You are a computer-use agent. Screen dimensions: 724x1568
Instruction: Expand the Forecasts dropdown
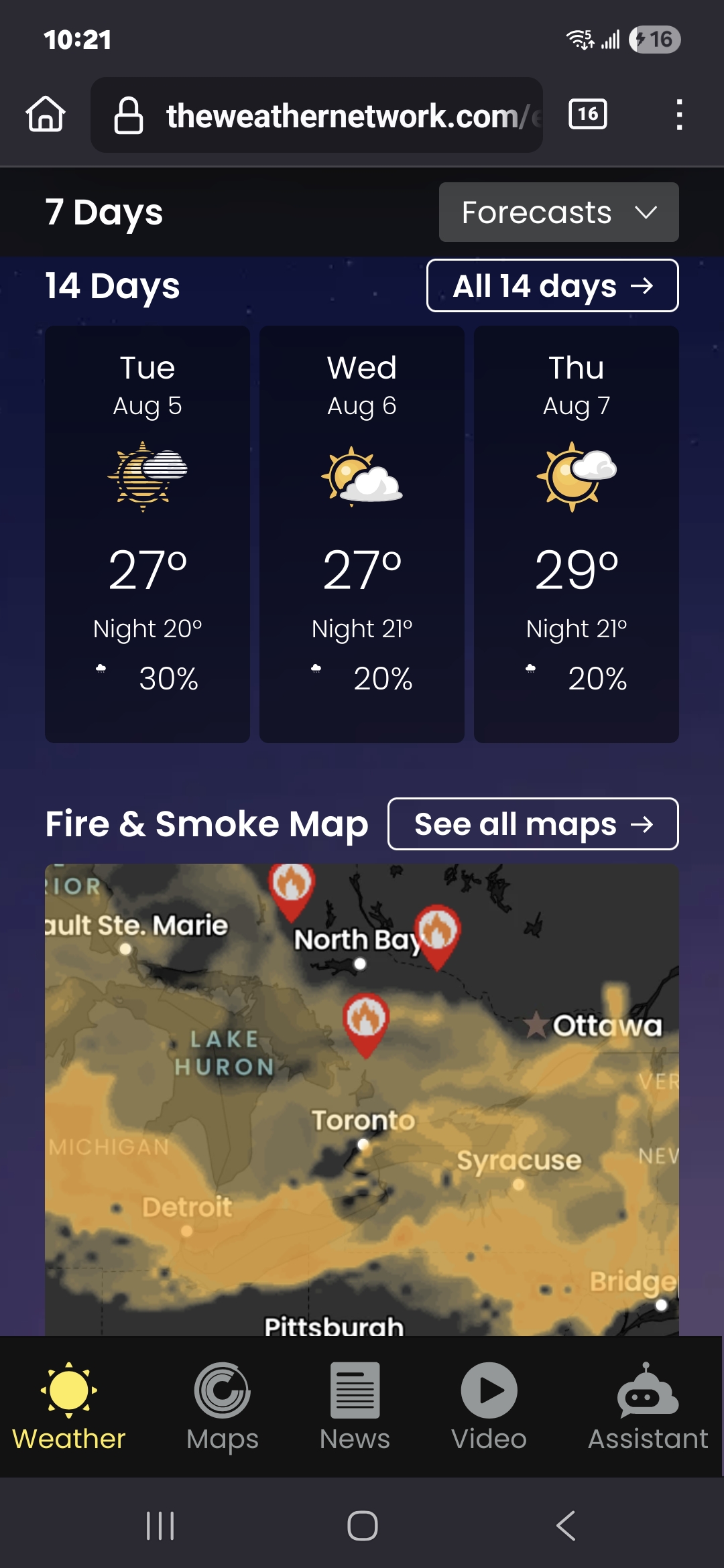click(x=558, y=212)
